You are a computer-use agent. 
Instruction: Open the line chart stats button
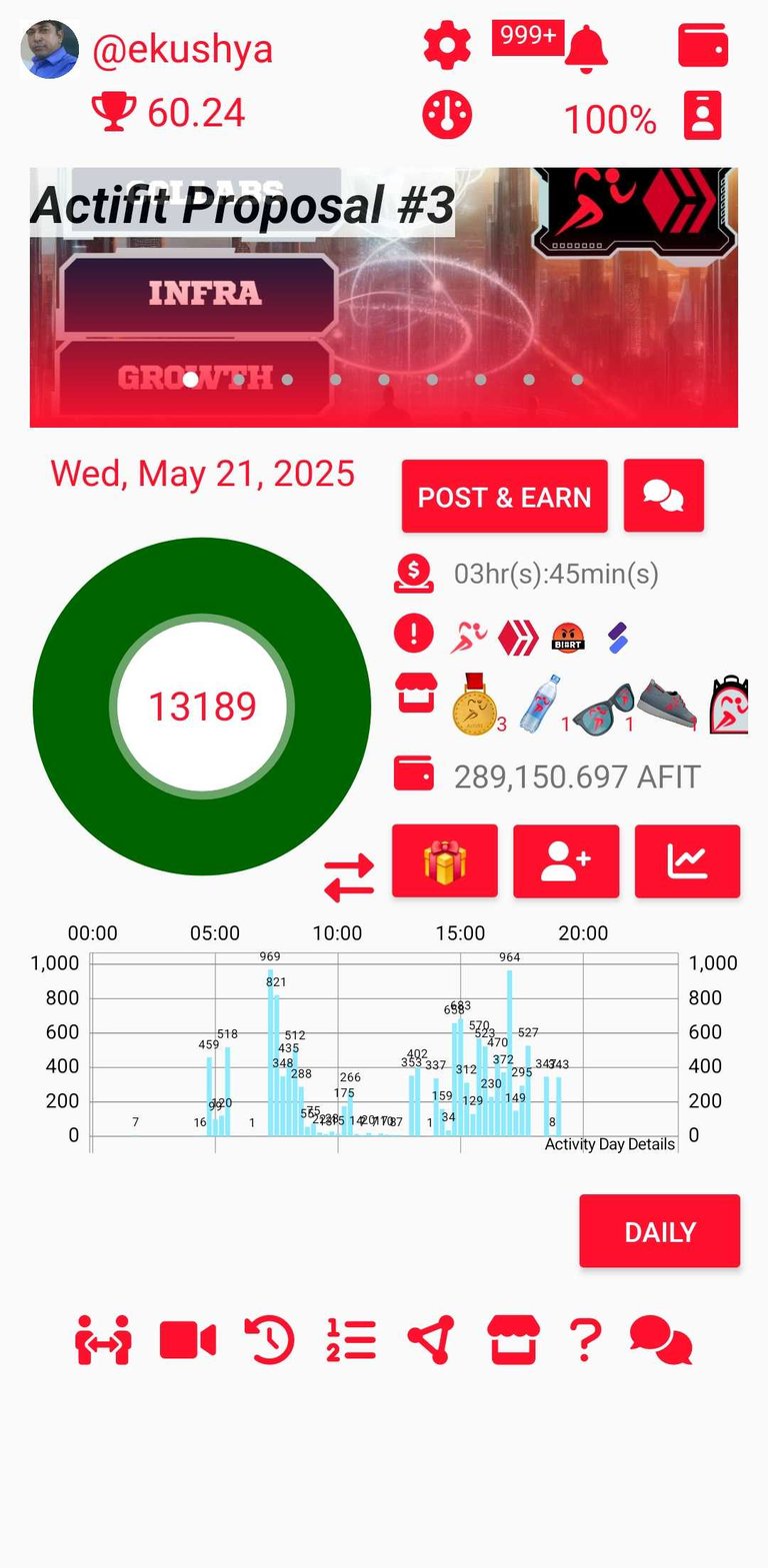click(687, 861)
